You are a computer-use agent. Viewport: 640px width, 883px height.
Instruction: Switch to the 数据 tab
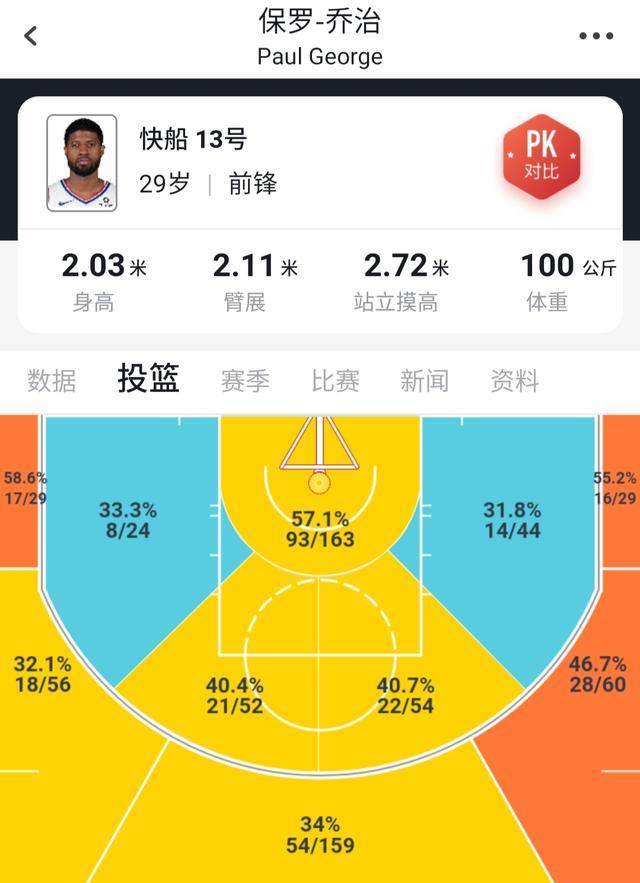(x=52, y=381)
